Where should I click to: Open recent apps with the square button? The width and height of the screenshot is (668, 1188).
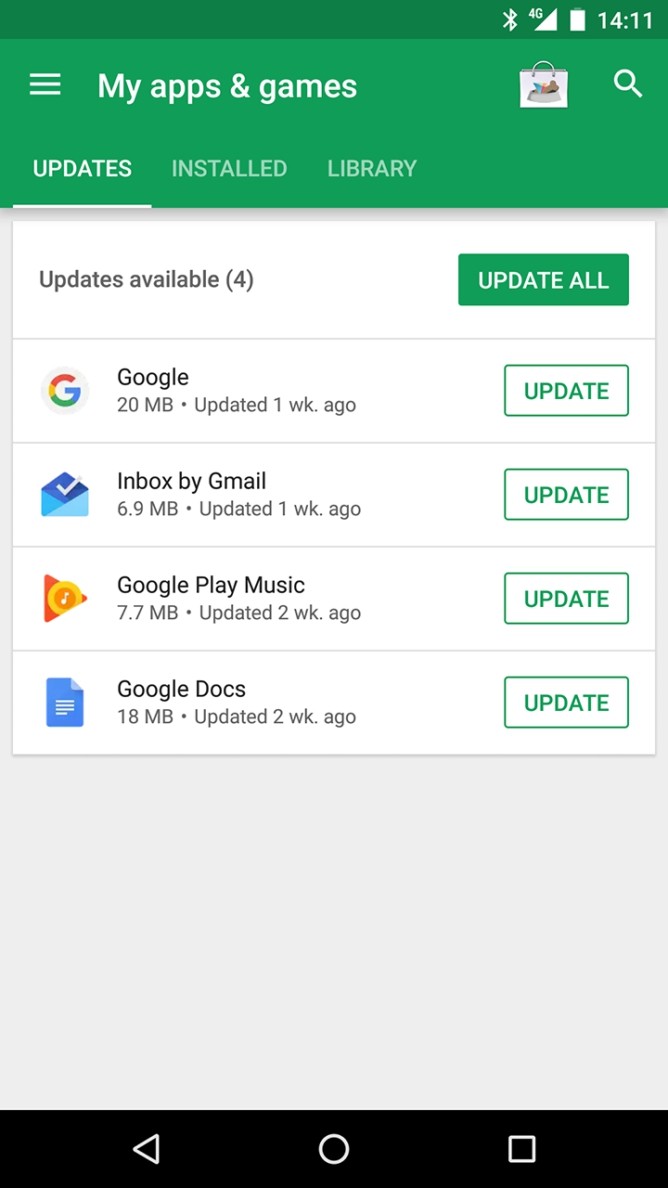click(522, 1149)
